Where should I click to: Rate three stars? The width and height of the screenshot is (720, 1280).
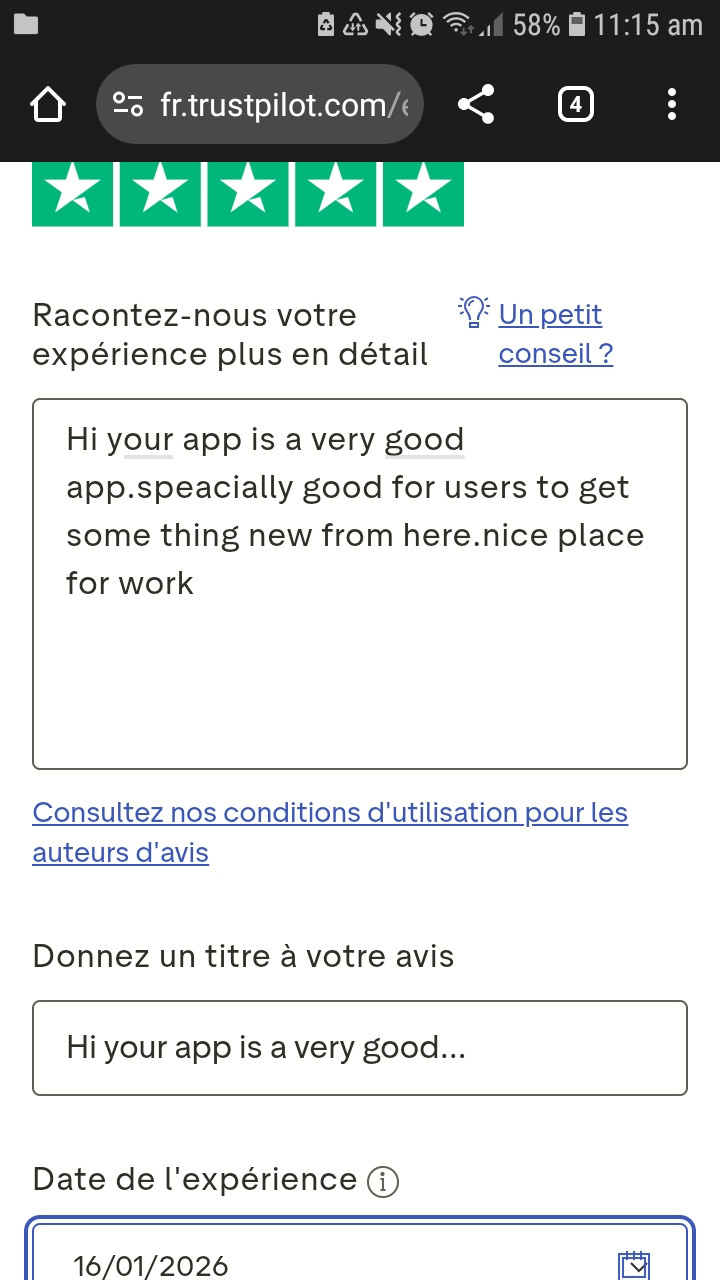pos(248,193)
